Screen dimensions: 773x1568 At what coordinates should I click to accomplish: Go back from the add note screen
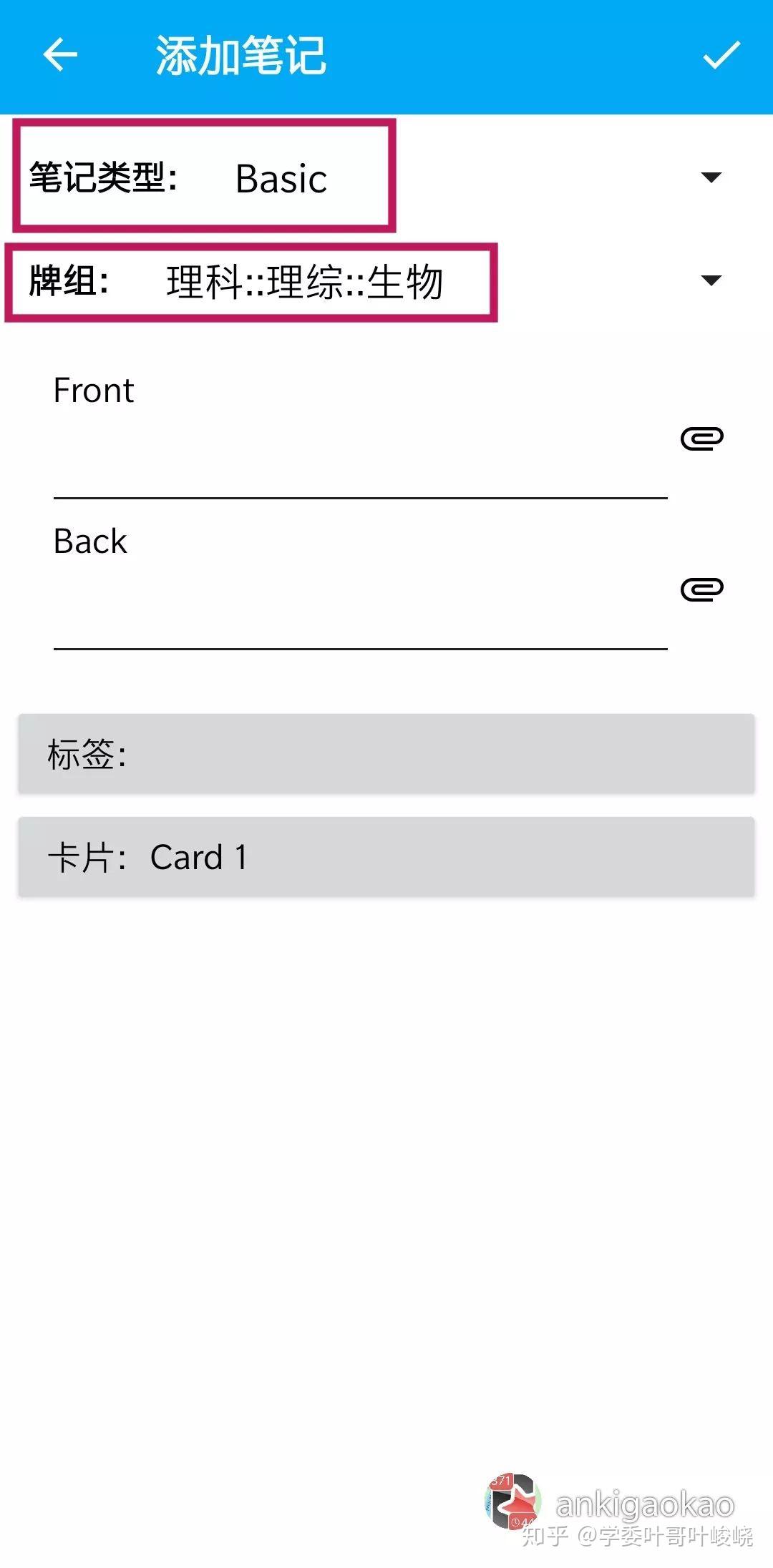click(60, 56)
